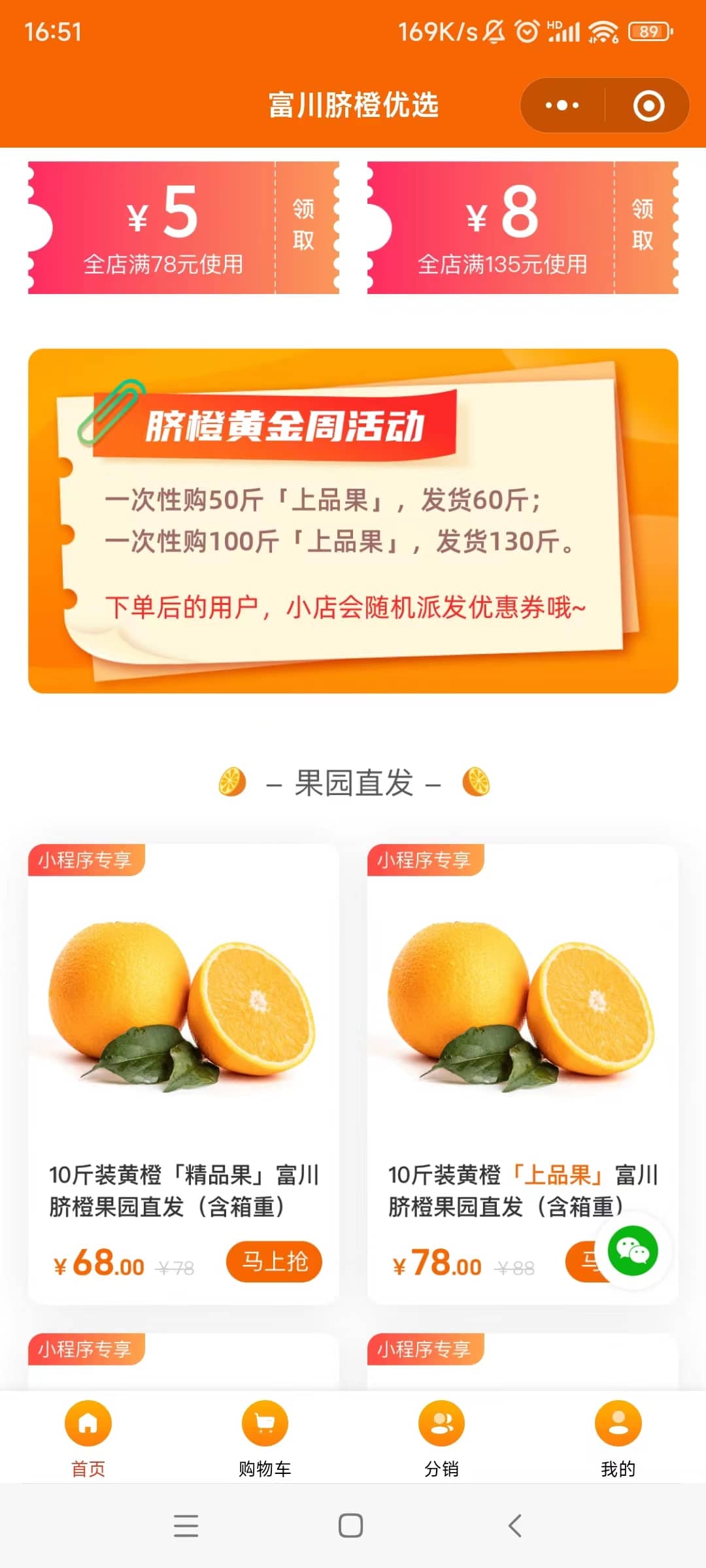Close the mini program via the circle icon
Screen dimensions: 706x1568
tap(648, 106)
